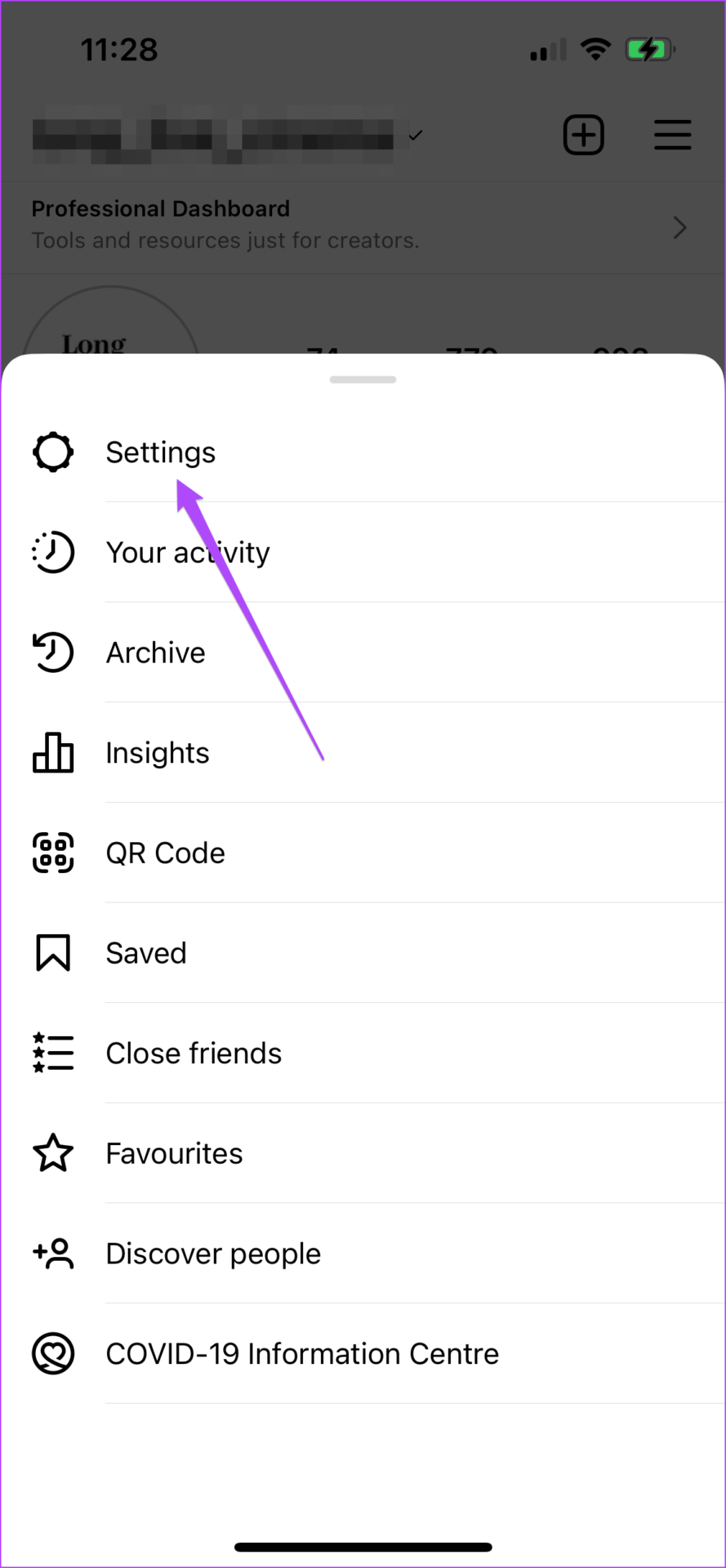Tap the create new post plus icon
Viewport: 726px width, 1568px height.
pyautogui.click(x=584, y=135)
